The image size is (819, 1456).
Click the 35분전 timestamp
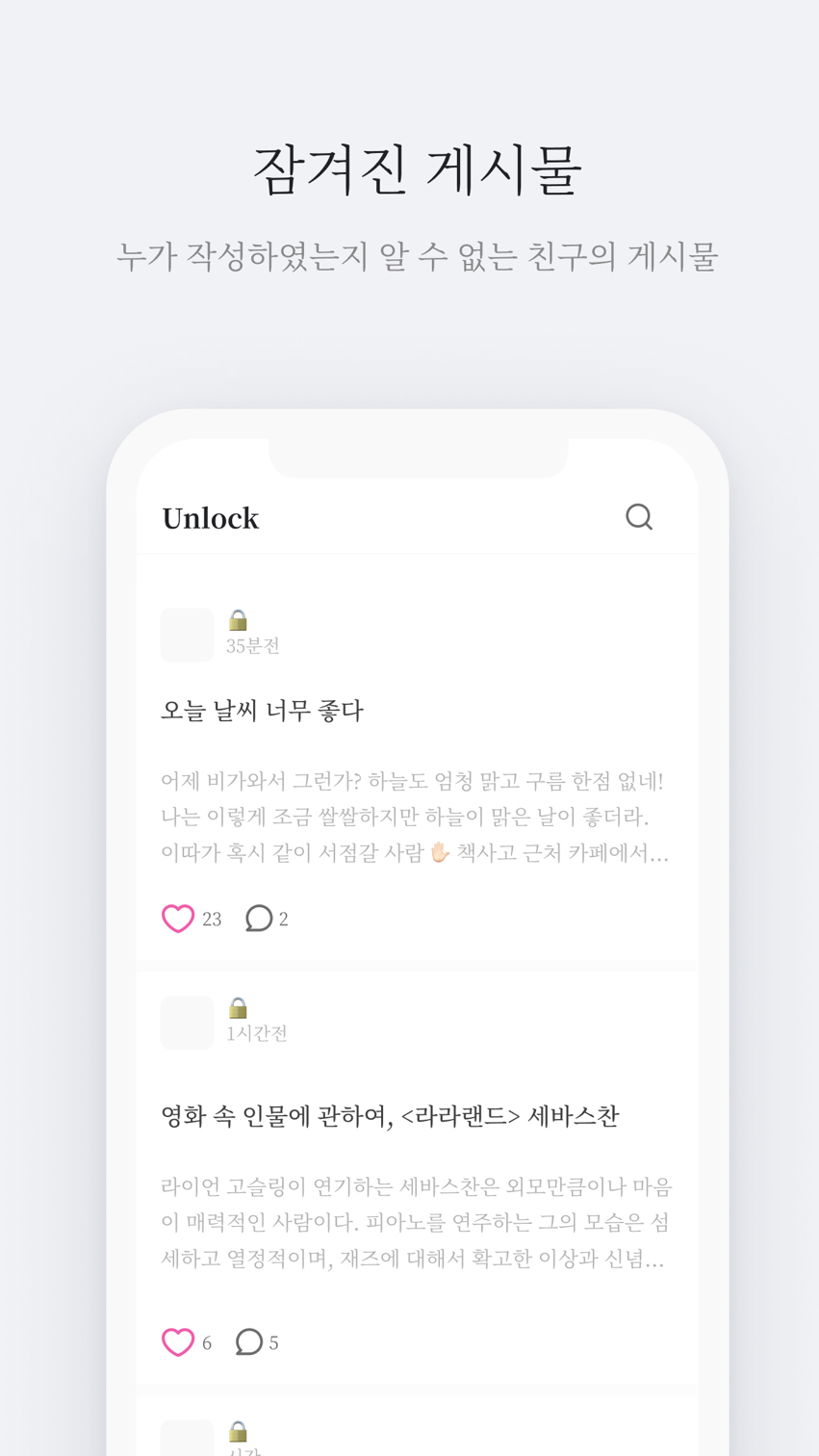click(252, 645)
